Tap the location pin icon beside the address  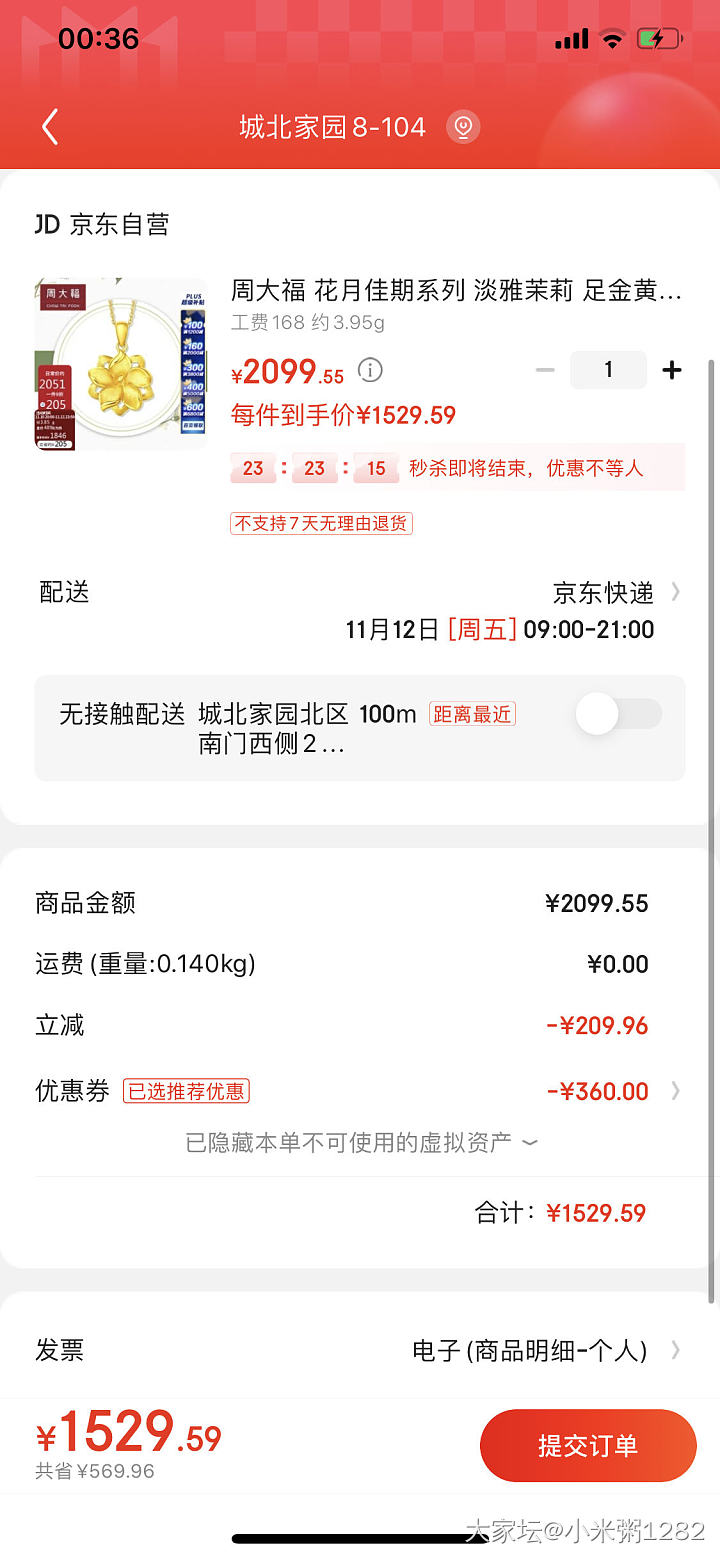(x=463, y=127)
